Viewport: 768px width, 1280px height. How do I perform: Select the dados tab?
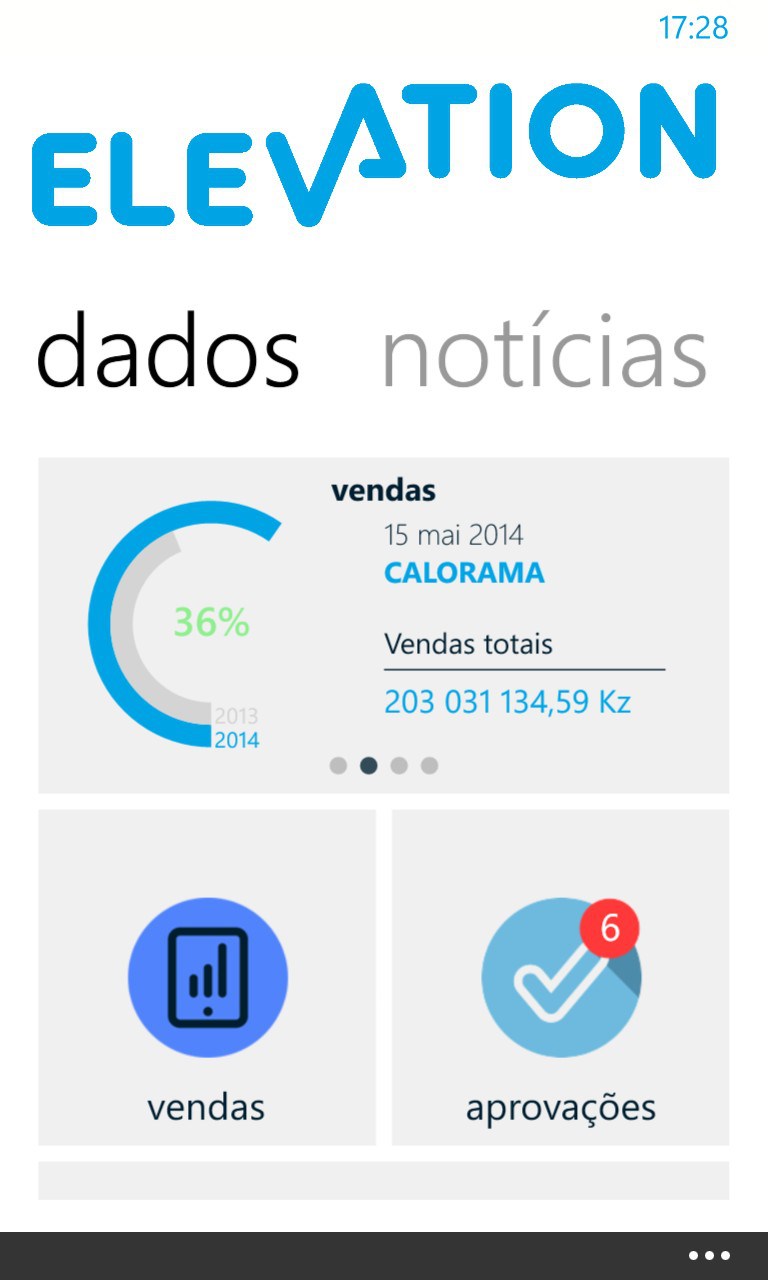[168, 350]
